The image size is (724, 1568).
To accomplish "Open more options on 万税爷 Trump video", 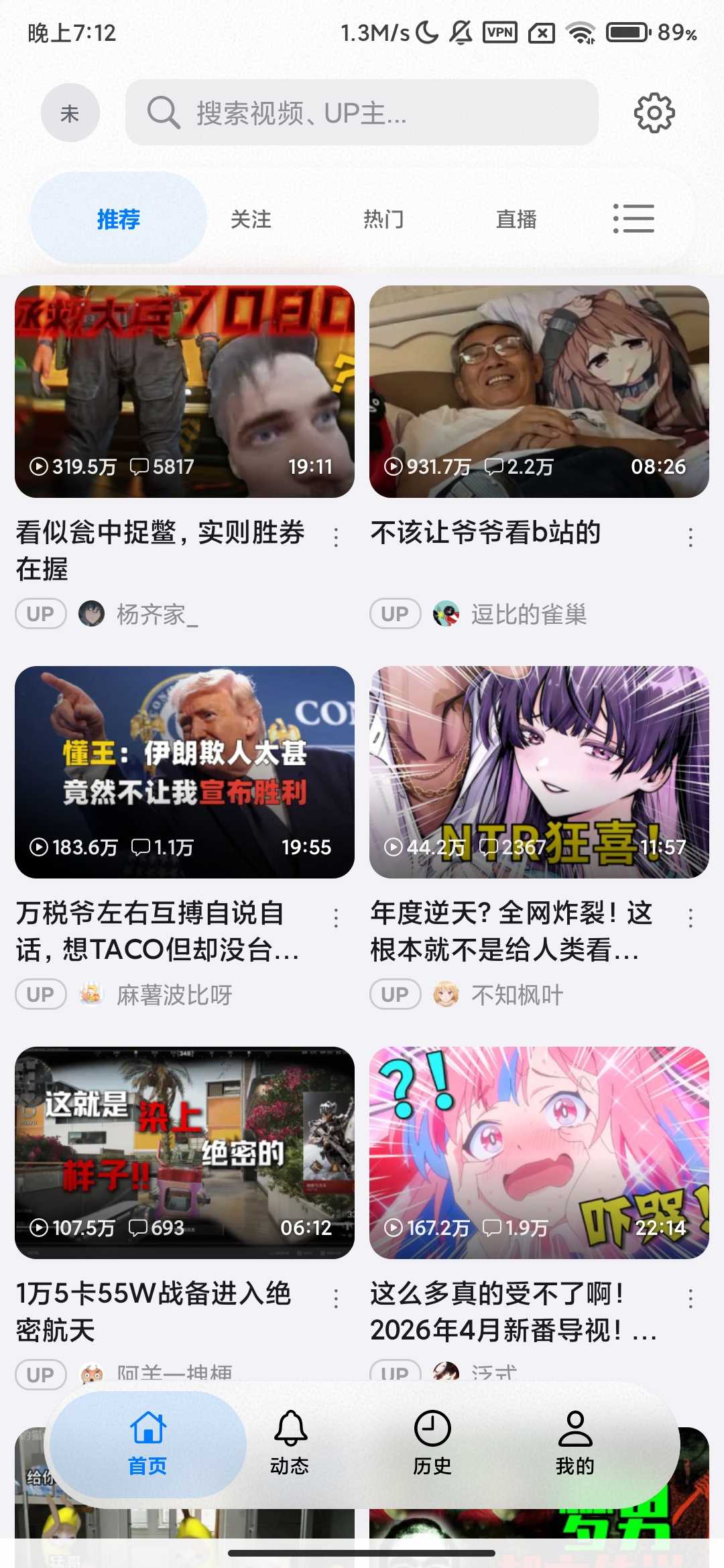I will click(x=335, y=917).
